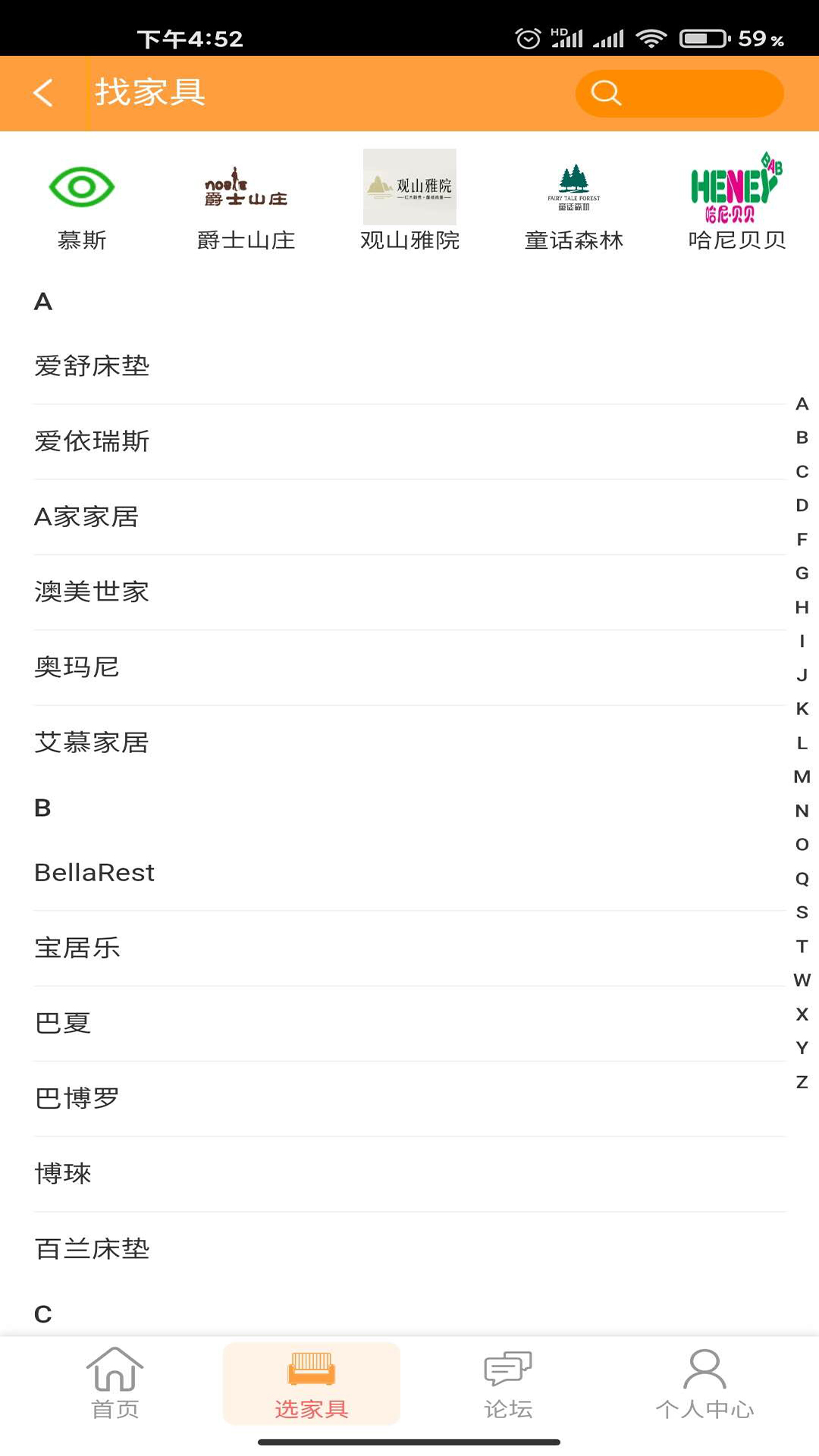View the 童话森林 brand

574,202
